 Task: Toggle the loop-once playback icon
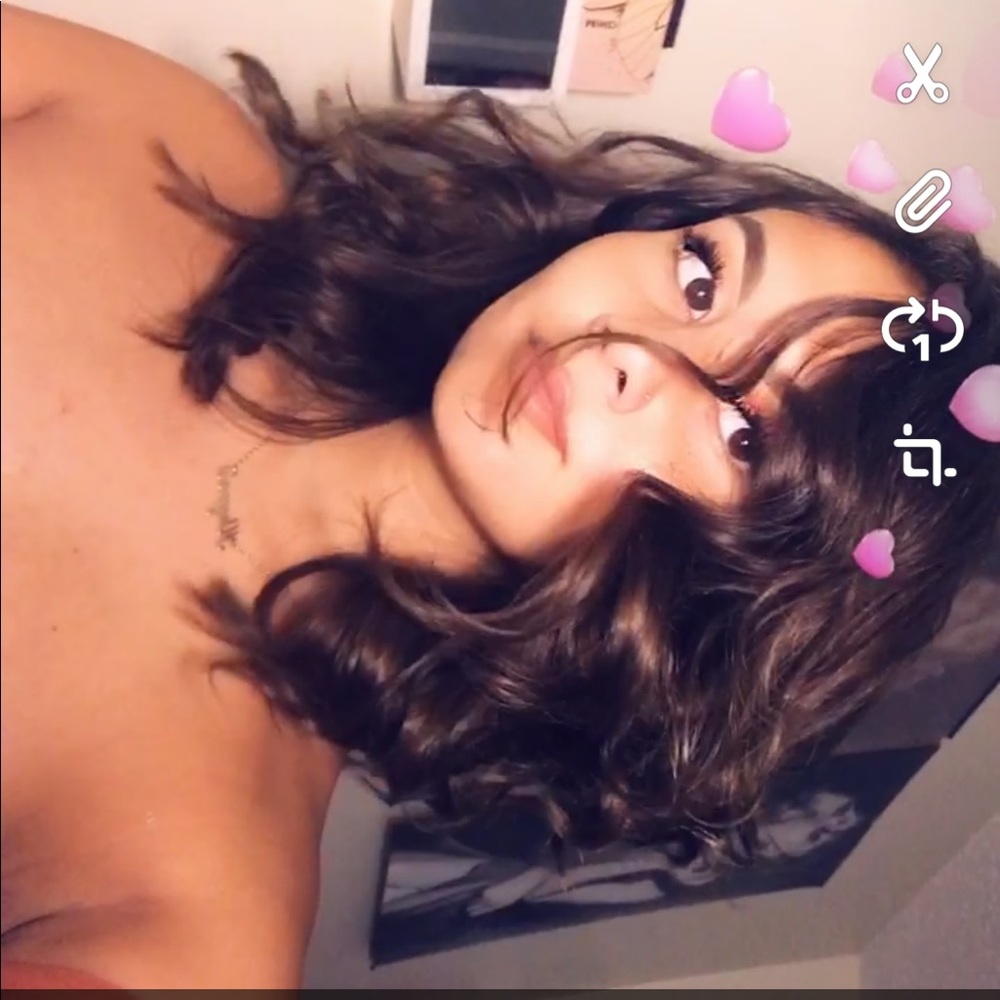click(x=923, y=331)
